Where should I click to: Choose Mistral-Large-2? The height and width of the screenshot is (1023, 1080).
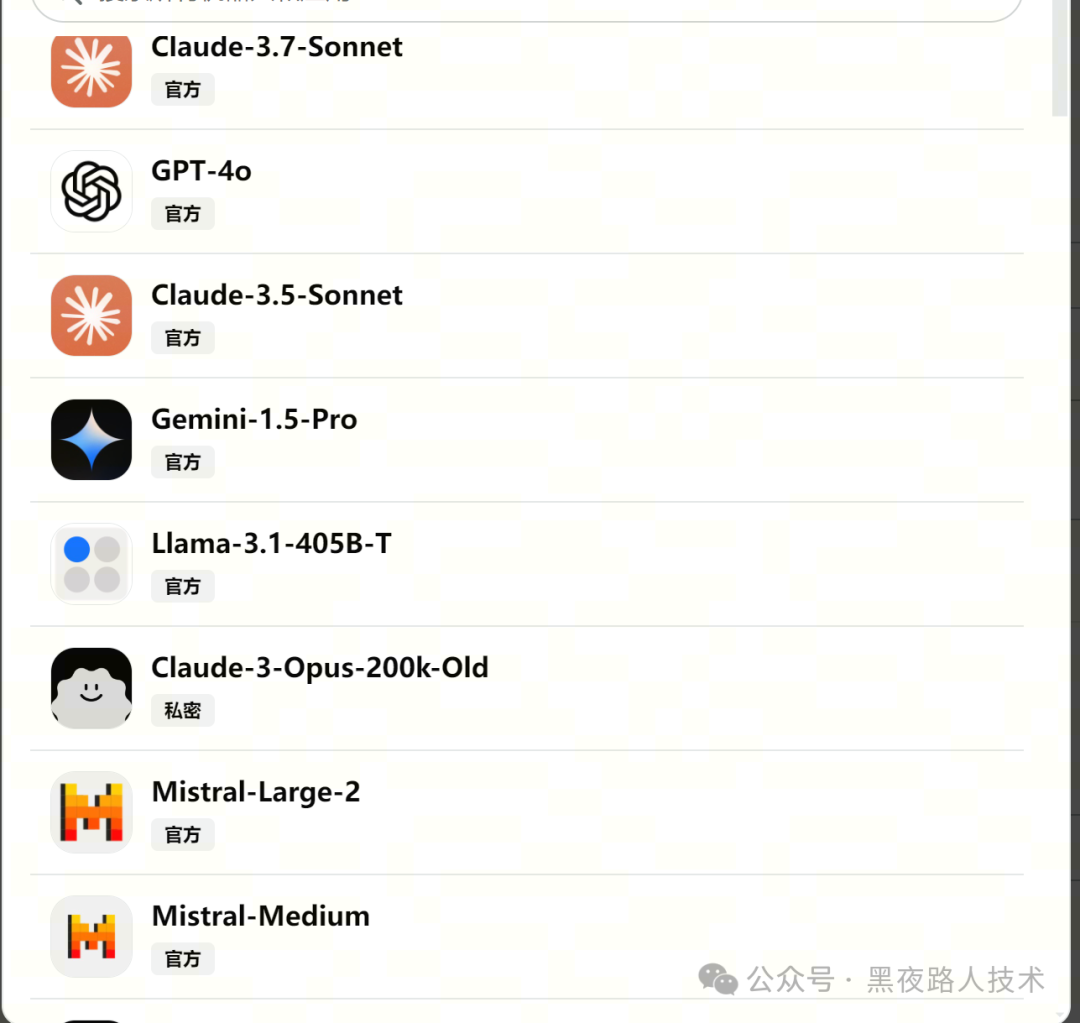(x=255, y=792)
